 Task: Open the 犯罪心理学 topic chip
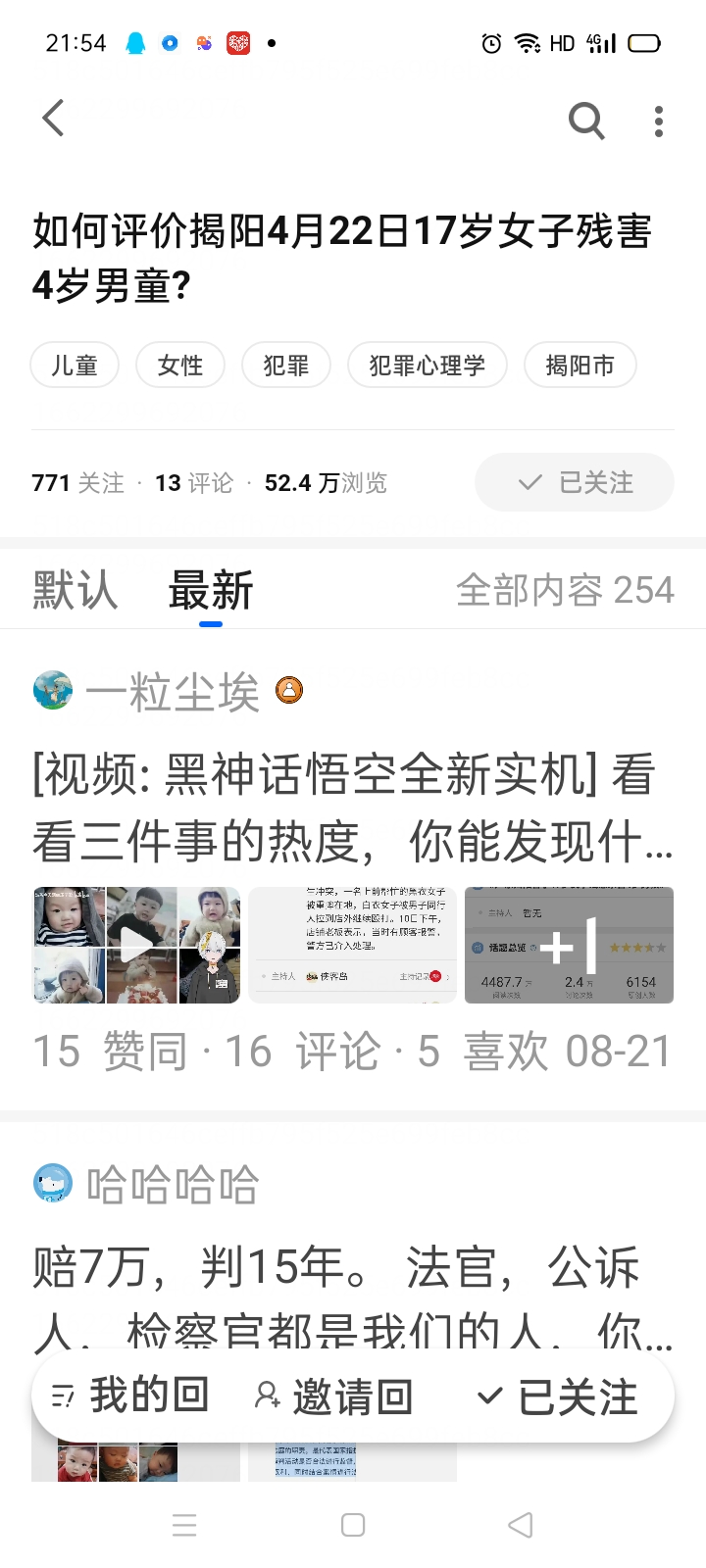(428, 366)
